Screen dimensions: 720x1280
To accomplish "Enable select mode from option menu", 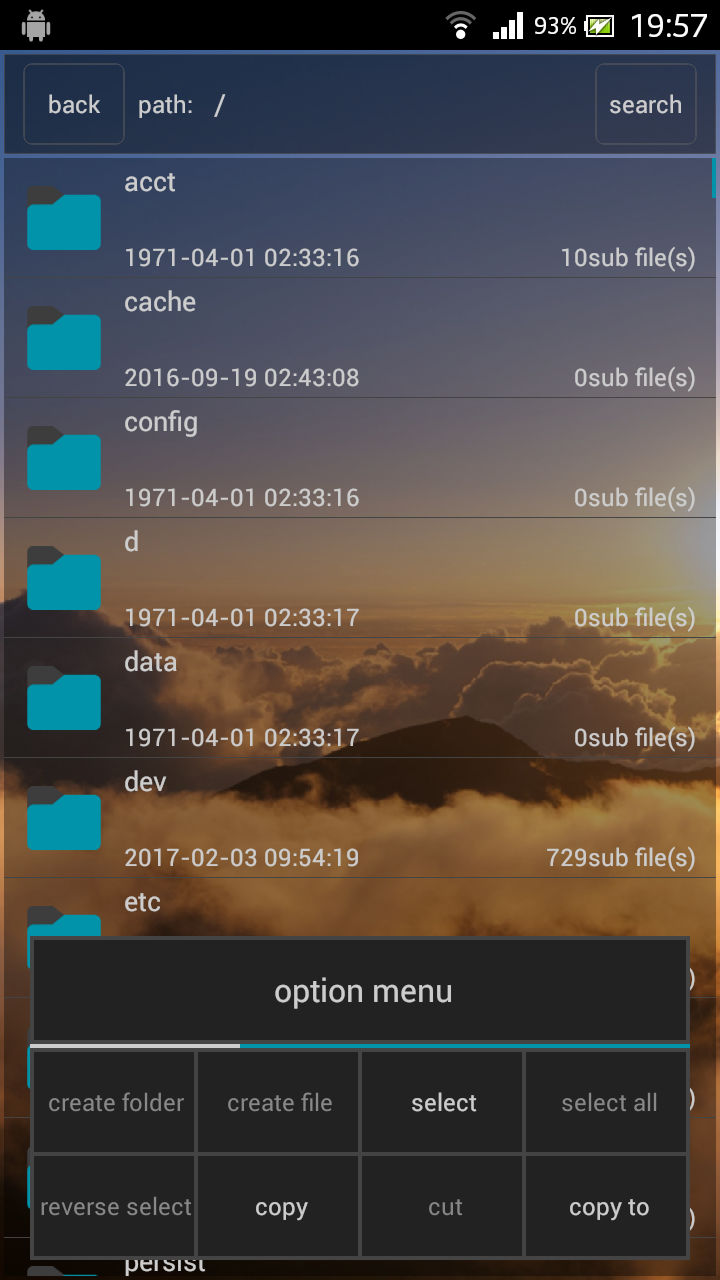I will coord(442,1102).
